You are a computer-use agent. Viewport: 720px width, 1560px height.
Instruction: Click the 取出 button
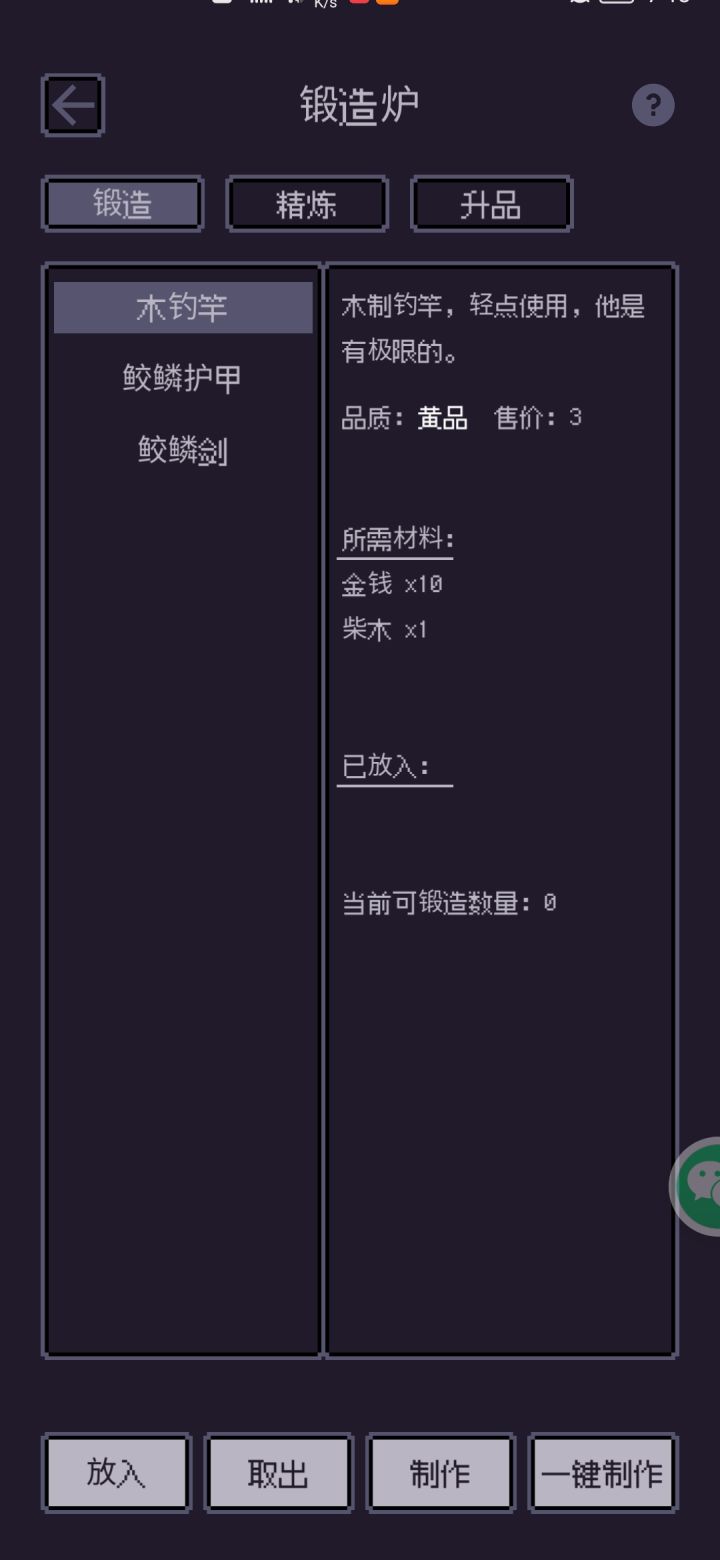point(278,1473)
